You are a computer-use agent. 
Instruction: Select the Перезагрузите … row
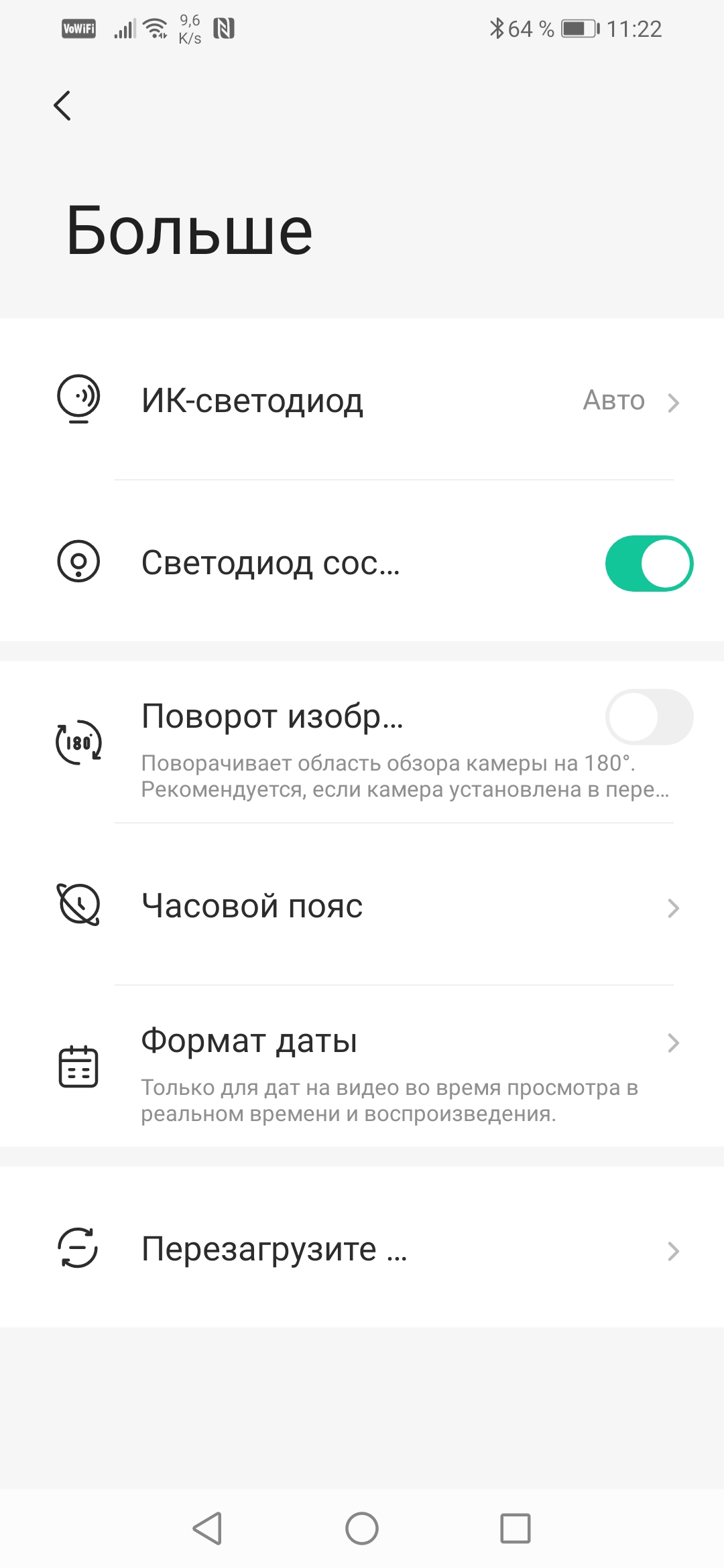click(362, 1249)
